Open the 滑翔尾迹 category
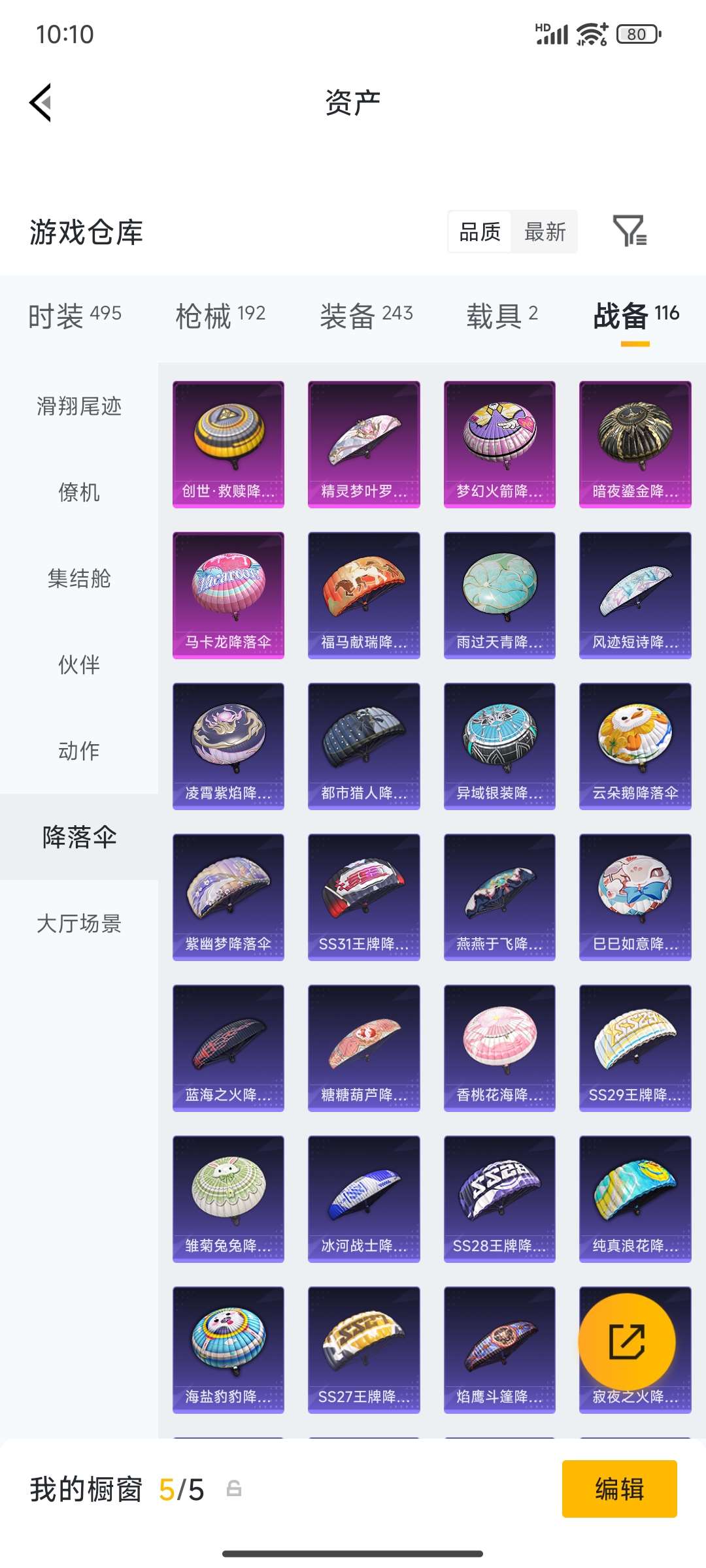706x1568 pixels. pos(78,406)
